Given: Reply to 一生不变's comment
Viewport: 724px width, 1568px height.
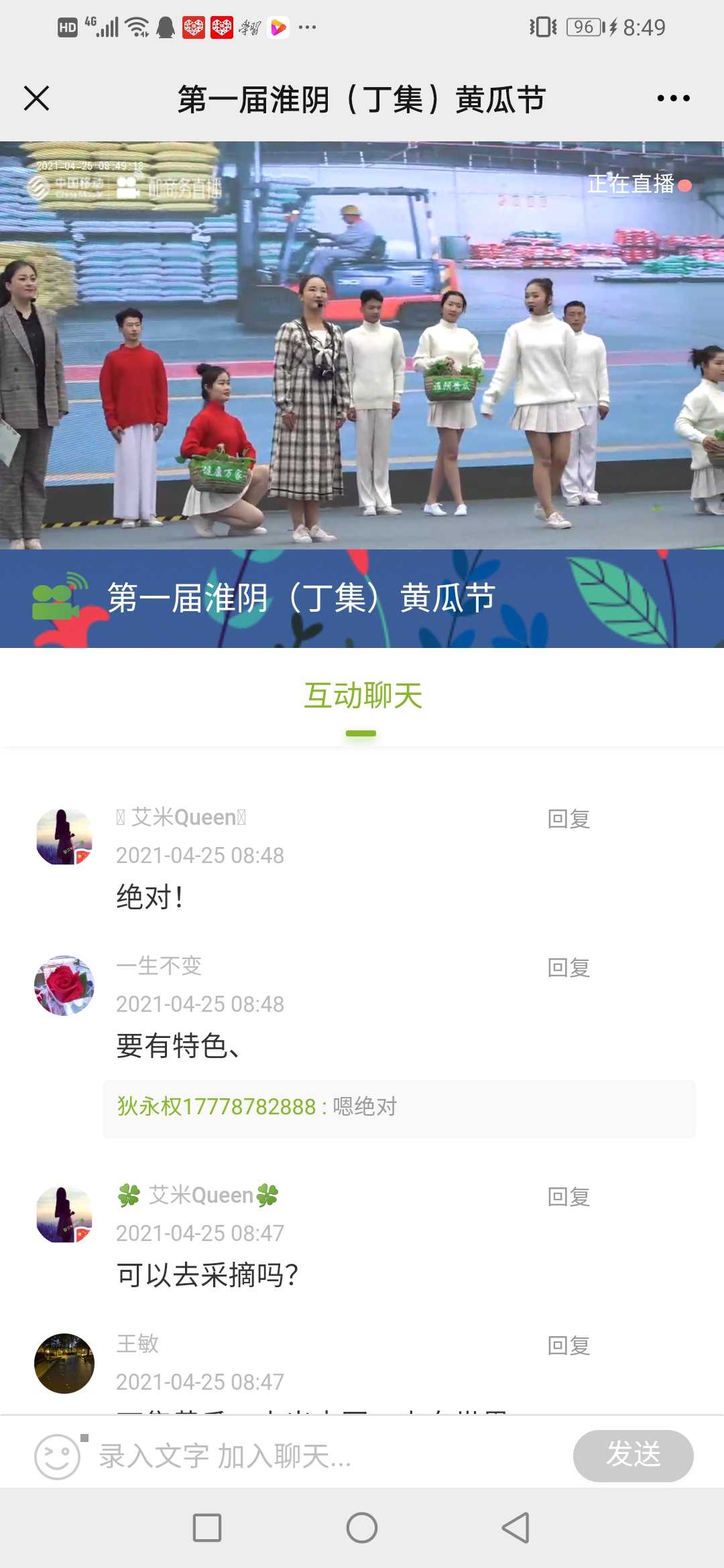Looking at the screenshot, I should click(x=568, y=968).
